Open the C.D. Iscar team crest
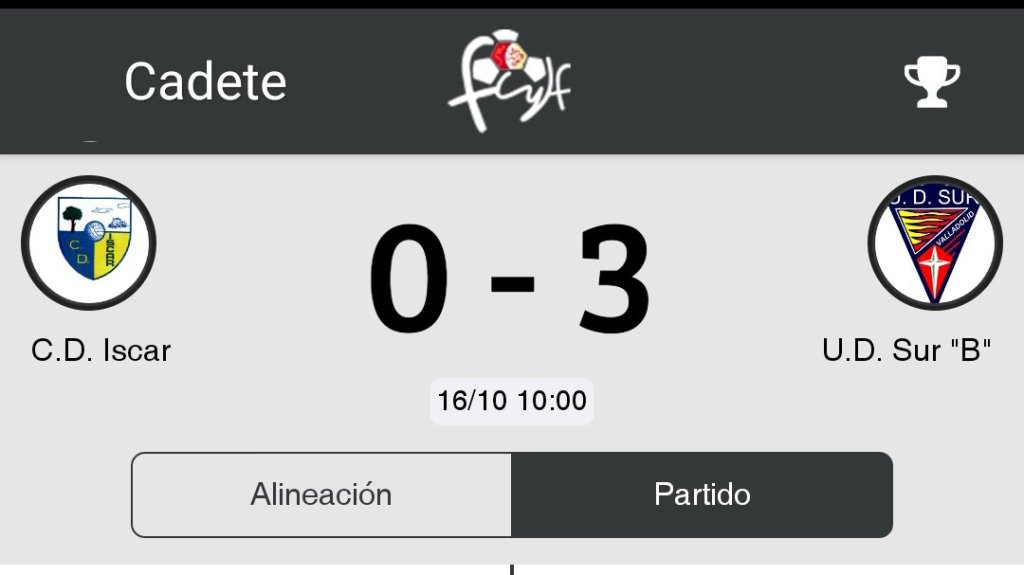This screenshot has height=575, width=1024. pyautogui.click(x=89, y=243)
